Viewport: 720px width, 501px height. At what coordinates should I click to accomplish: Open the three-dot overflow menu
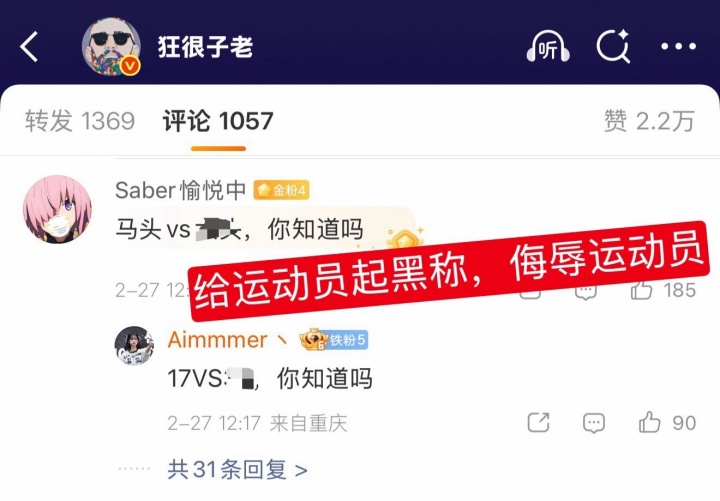point(678,46)
